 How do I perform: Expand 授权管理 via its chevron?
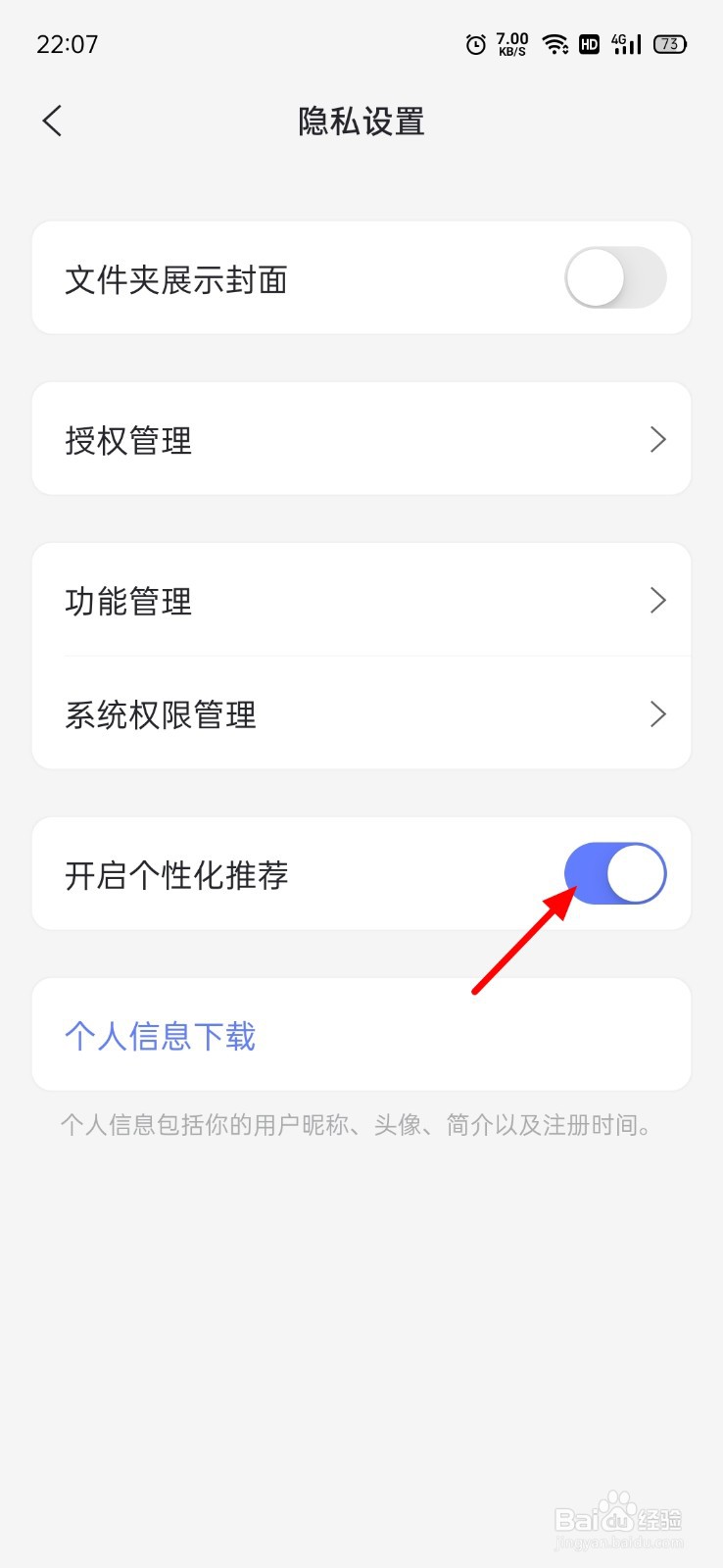[x=658, y=439]
